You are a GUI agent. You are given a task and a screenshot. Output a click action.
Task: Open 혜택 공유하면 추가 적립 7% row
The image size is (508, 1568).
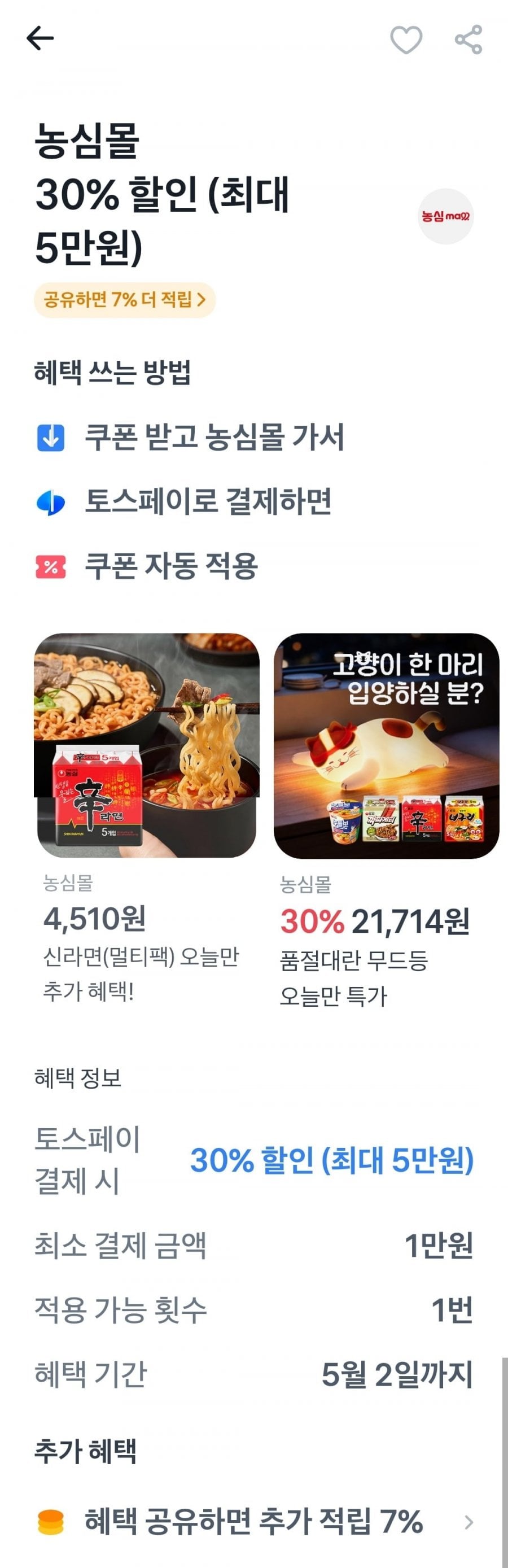pyautogui.click(x=255, y=1522)
